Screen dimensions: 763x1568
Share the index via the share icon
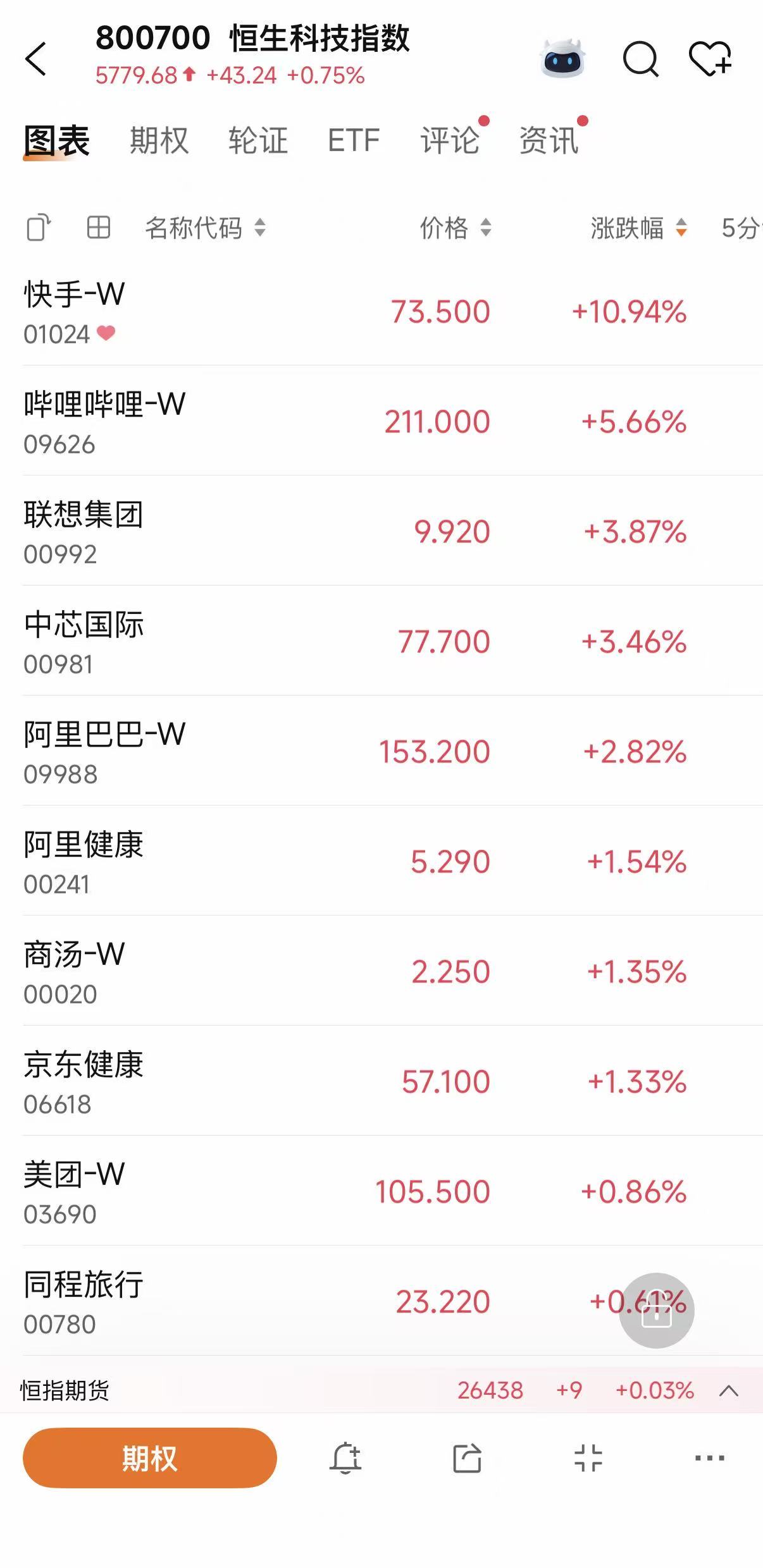pyautogui.click(x=467, y=1458)
